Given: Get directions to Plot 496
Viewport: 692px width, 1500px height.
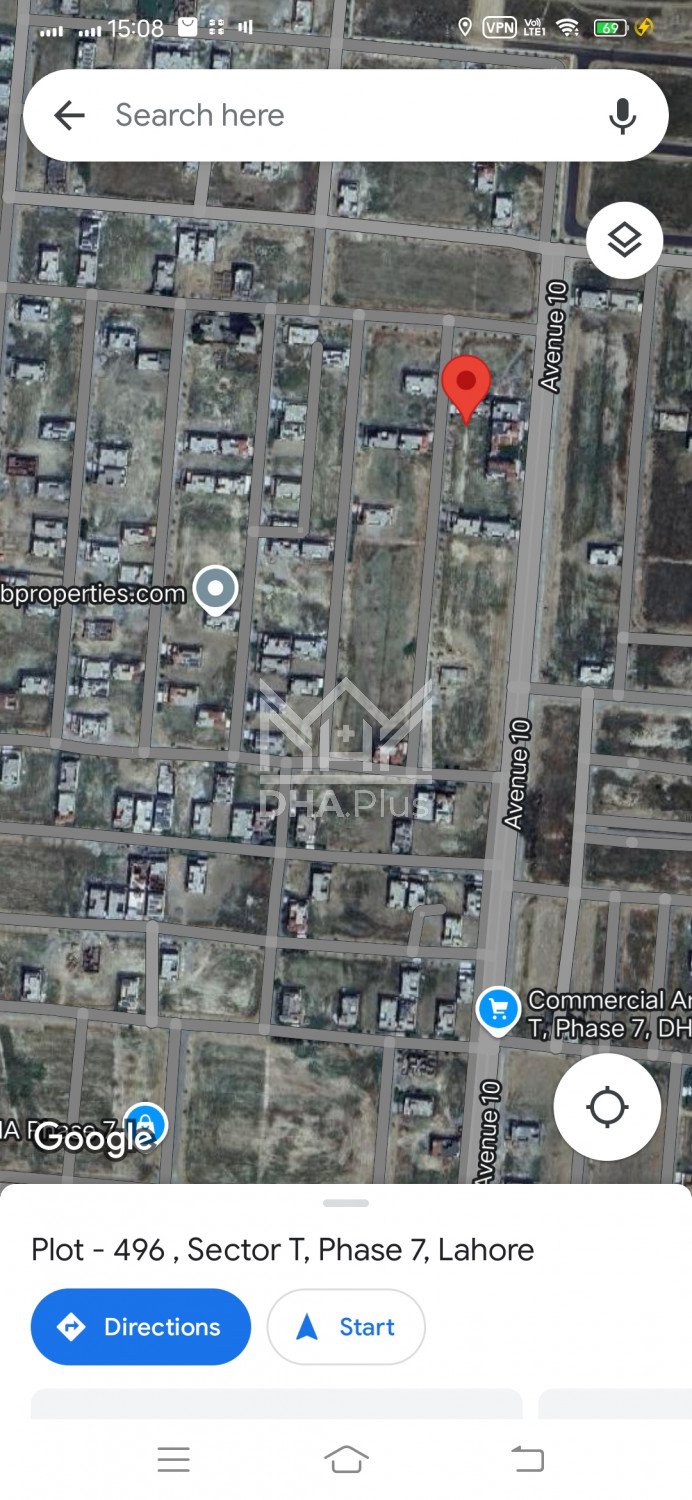Looking at the screenshot, I should (141, 1327).
